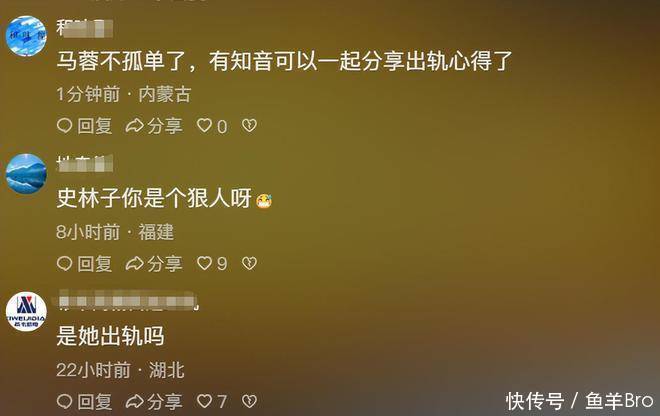Image resolution: width=660 pixels, height=416 pixels.
Task: View the profile of the 湖北 commenter
Action: tap(26, 312)
